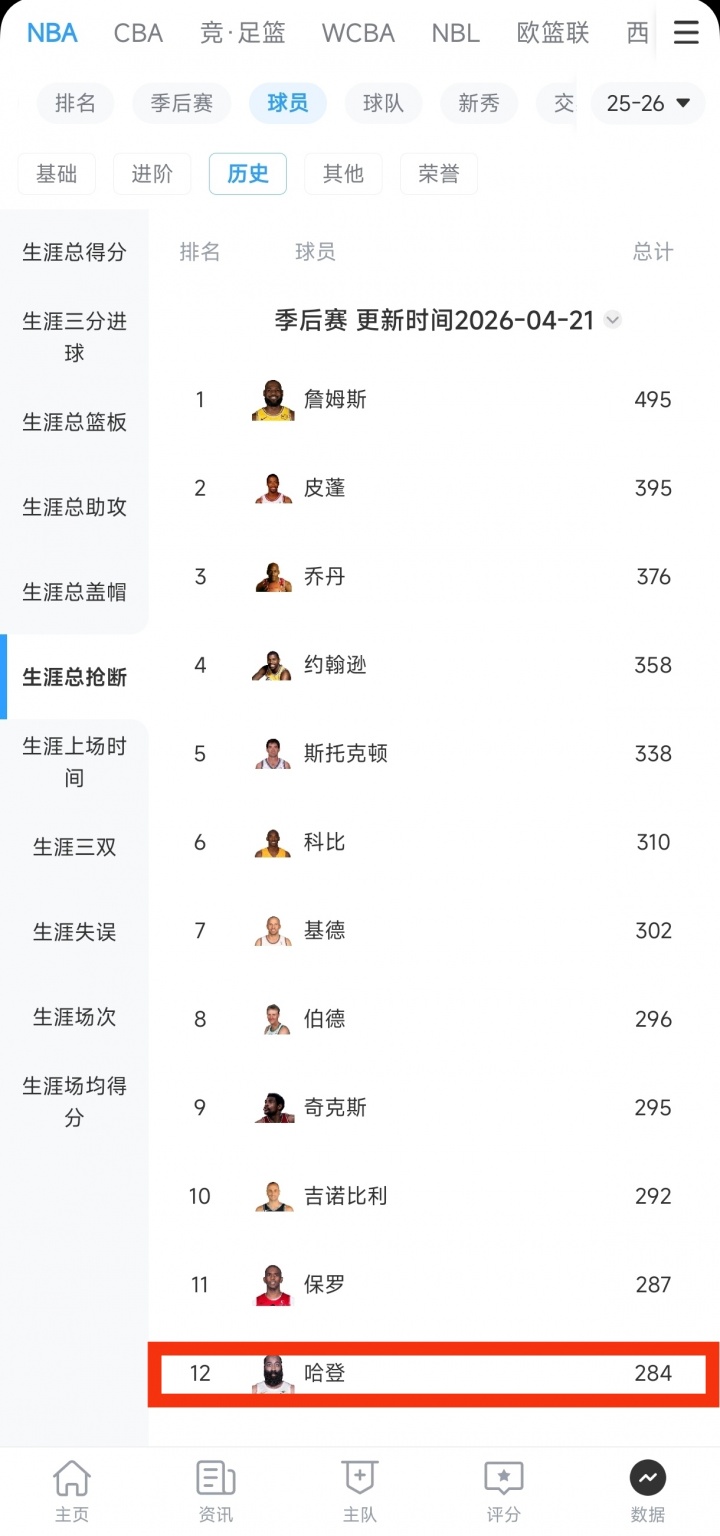The height and width of the screenshot is (1536, 720).
Task: Open the 评分 ratings star icon
Action: click(503, 1476)
